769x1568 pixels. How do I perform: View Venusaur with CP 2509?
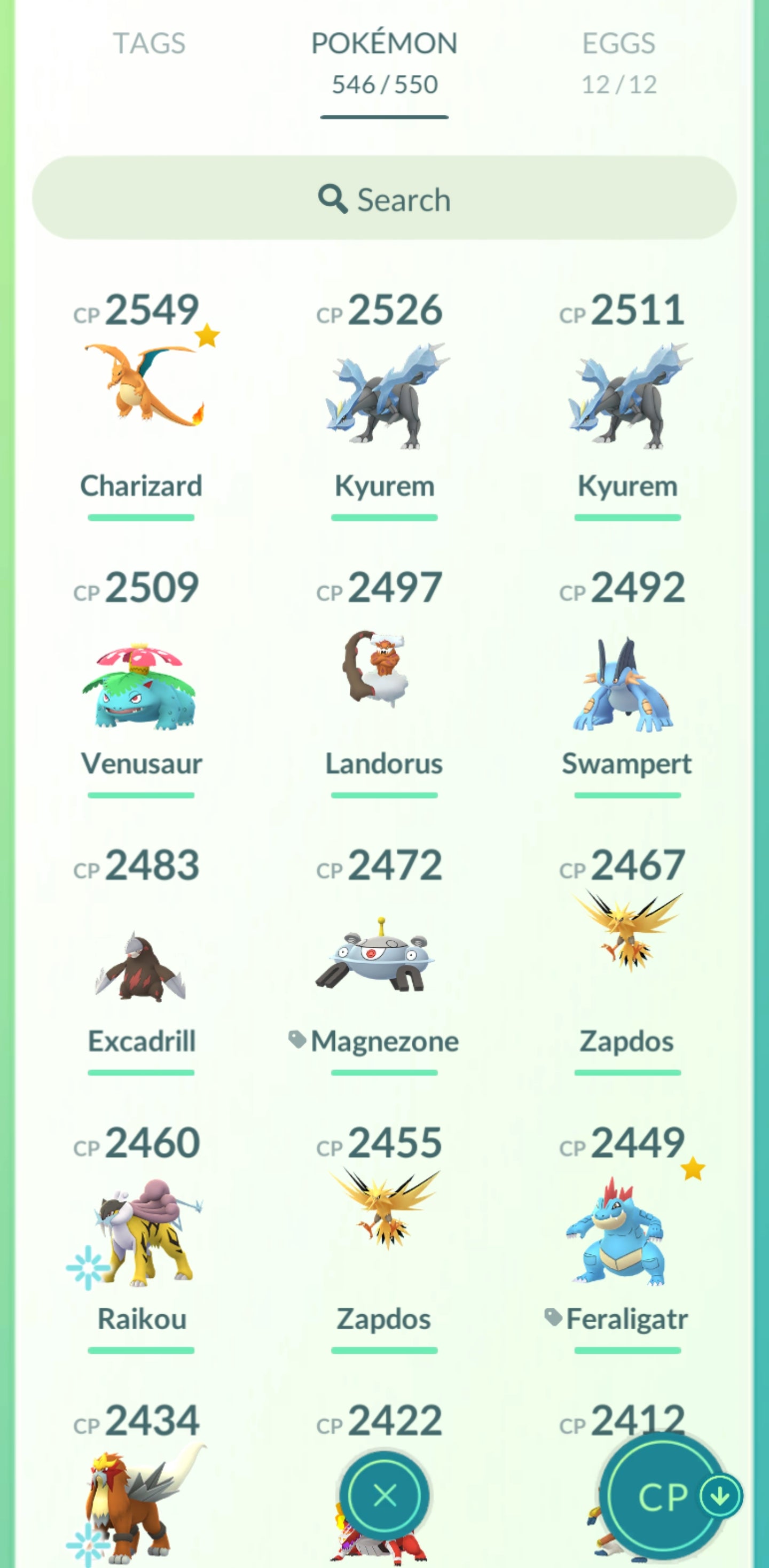(142, 685)
